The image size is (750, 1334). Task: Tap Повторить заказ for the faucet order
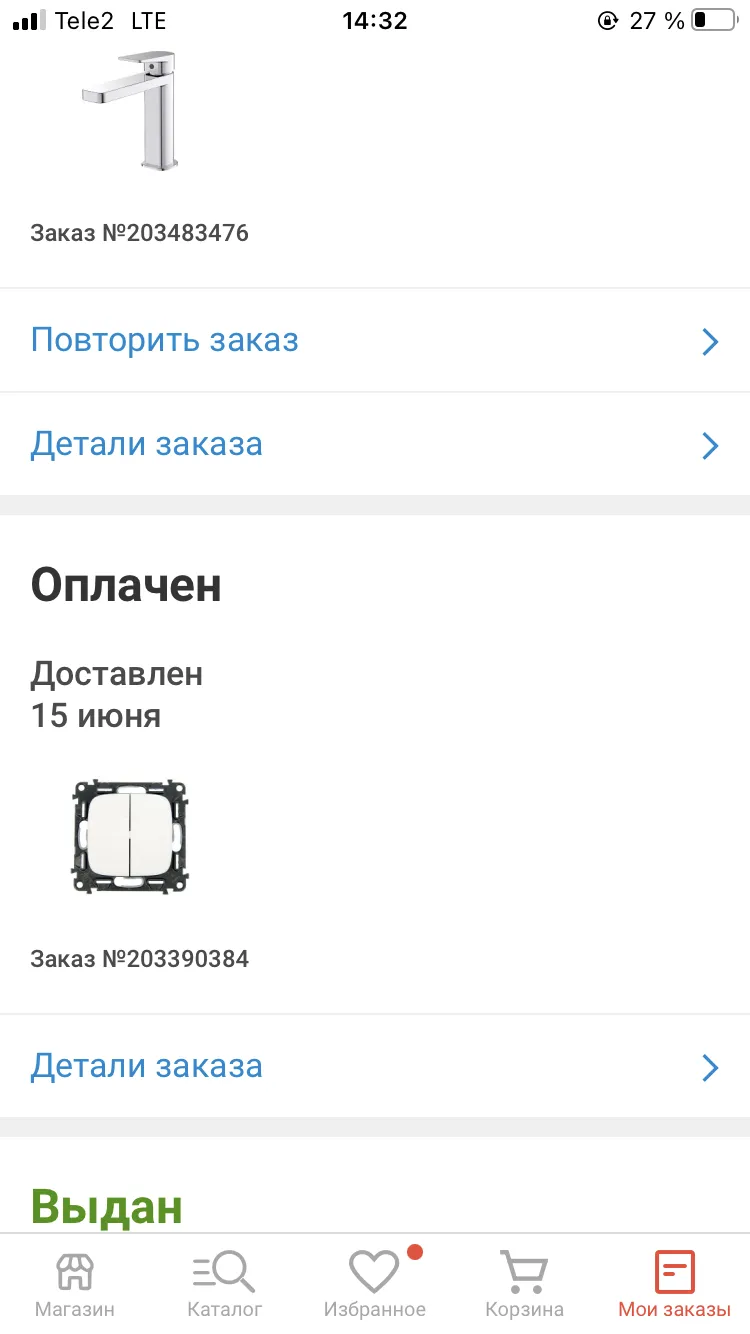(x=375, y=341)
